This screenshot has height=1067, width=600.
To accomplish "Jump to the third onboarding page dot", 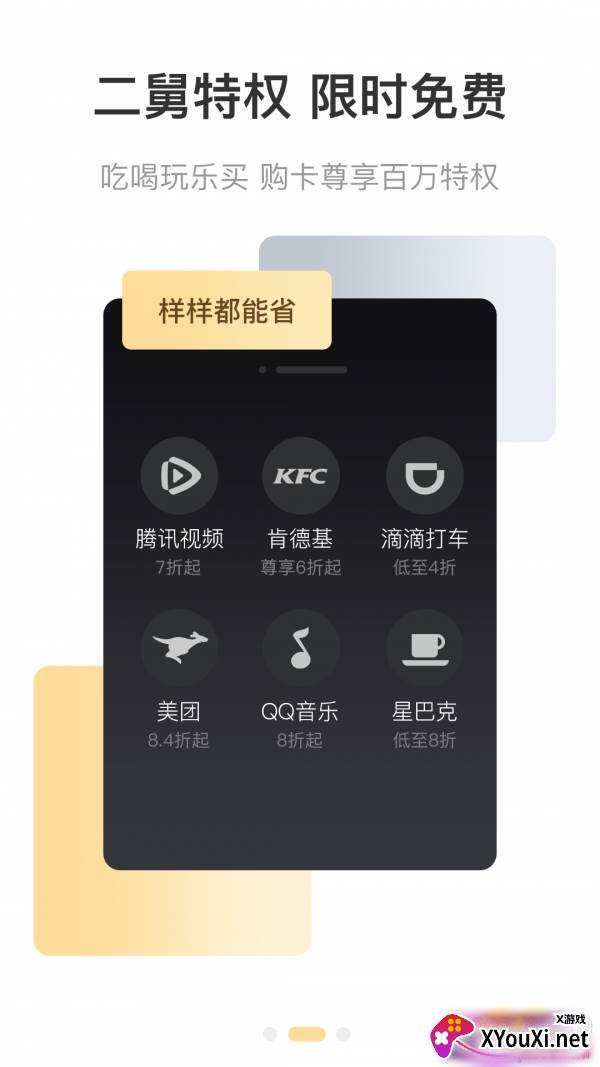I will (x=344, y=1034).
